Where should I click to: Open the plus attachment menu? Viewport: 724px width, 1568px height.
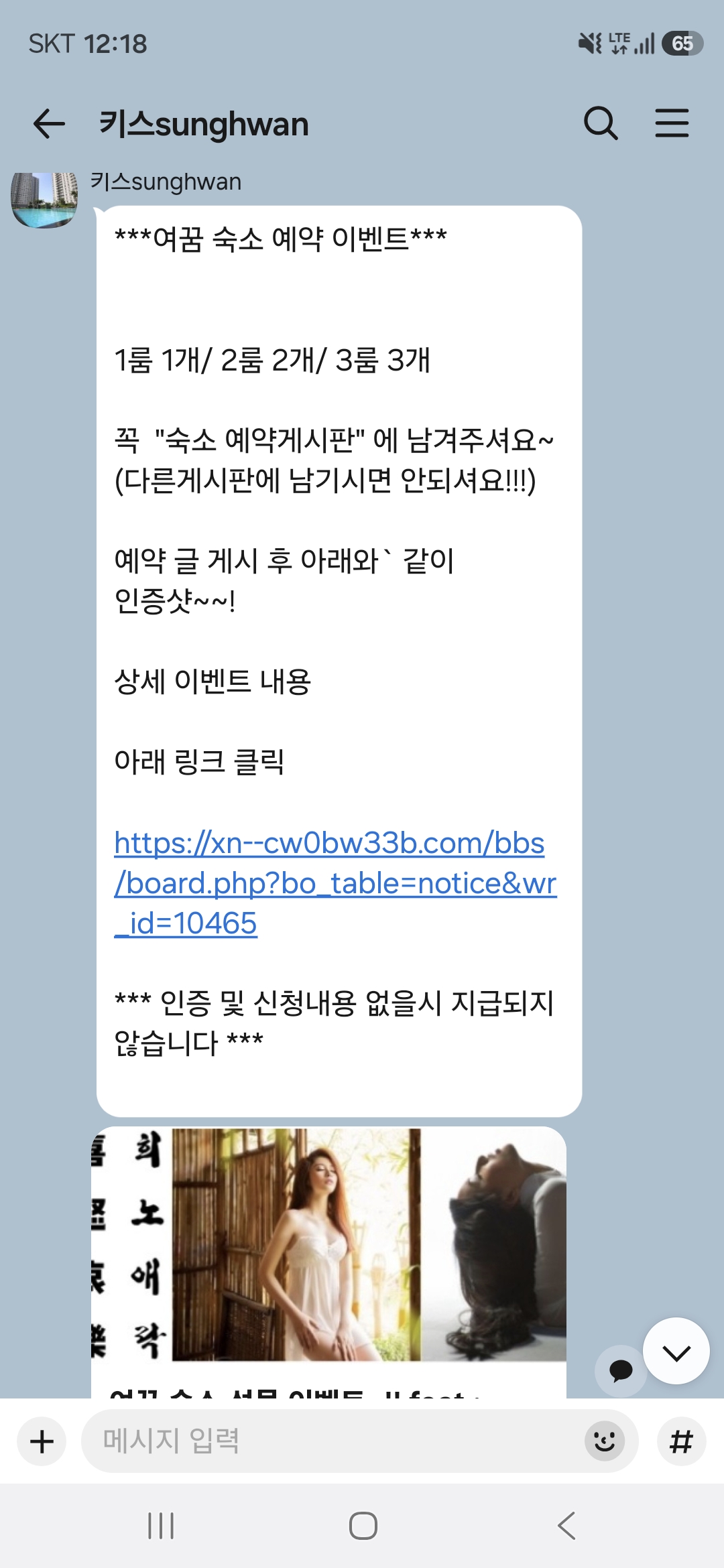(42, 1441)
